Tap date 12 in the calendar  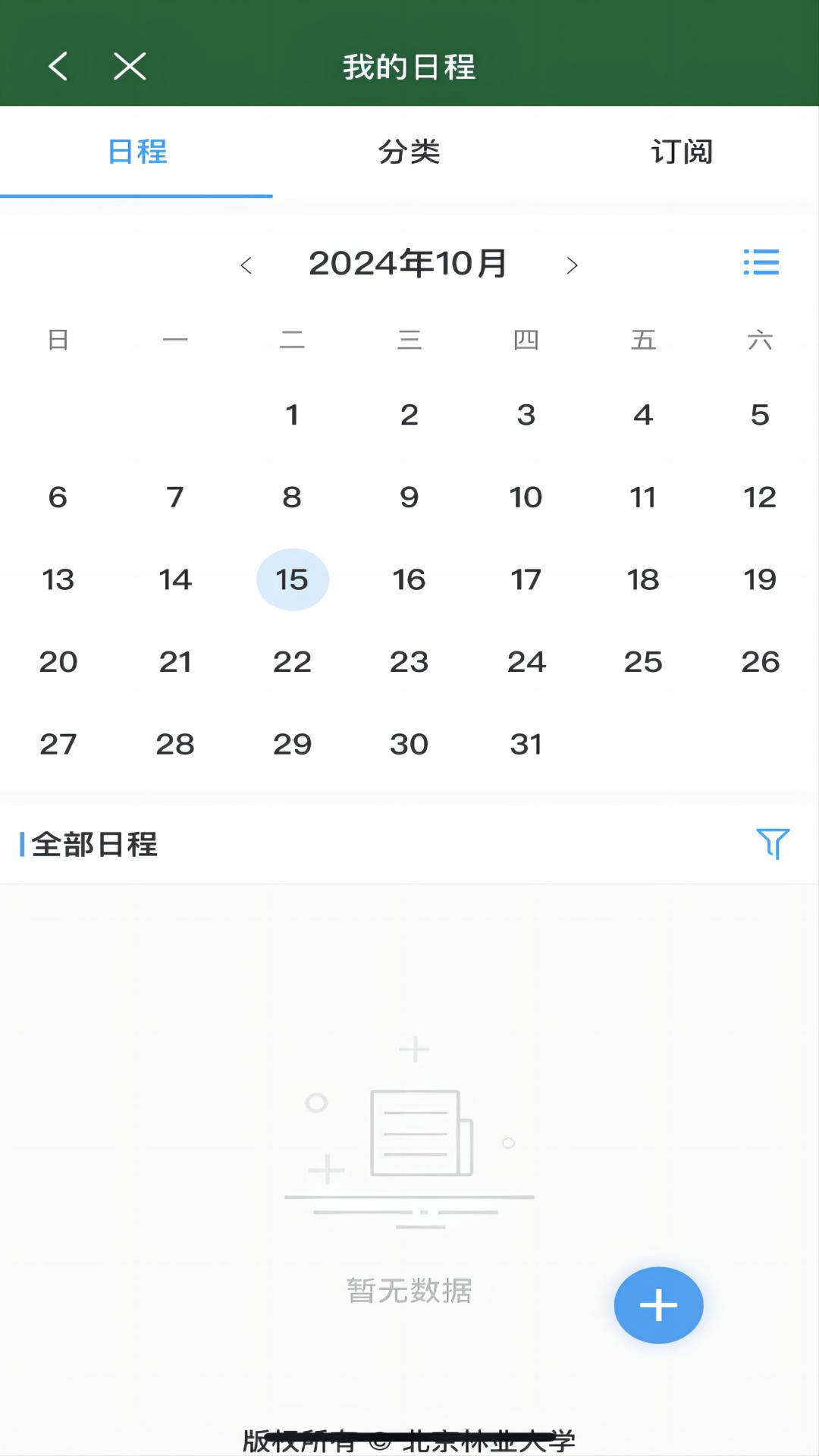(760, 497)
